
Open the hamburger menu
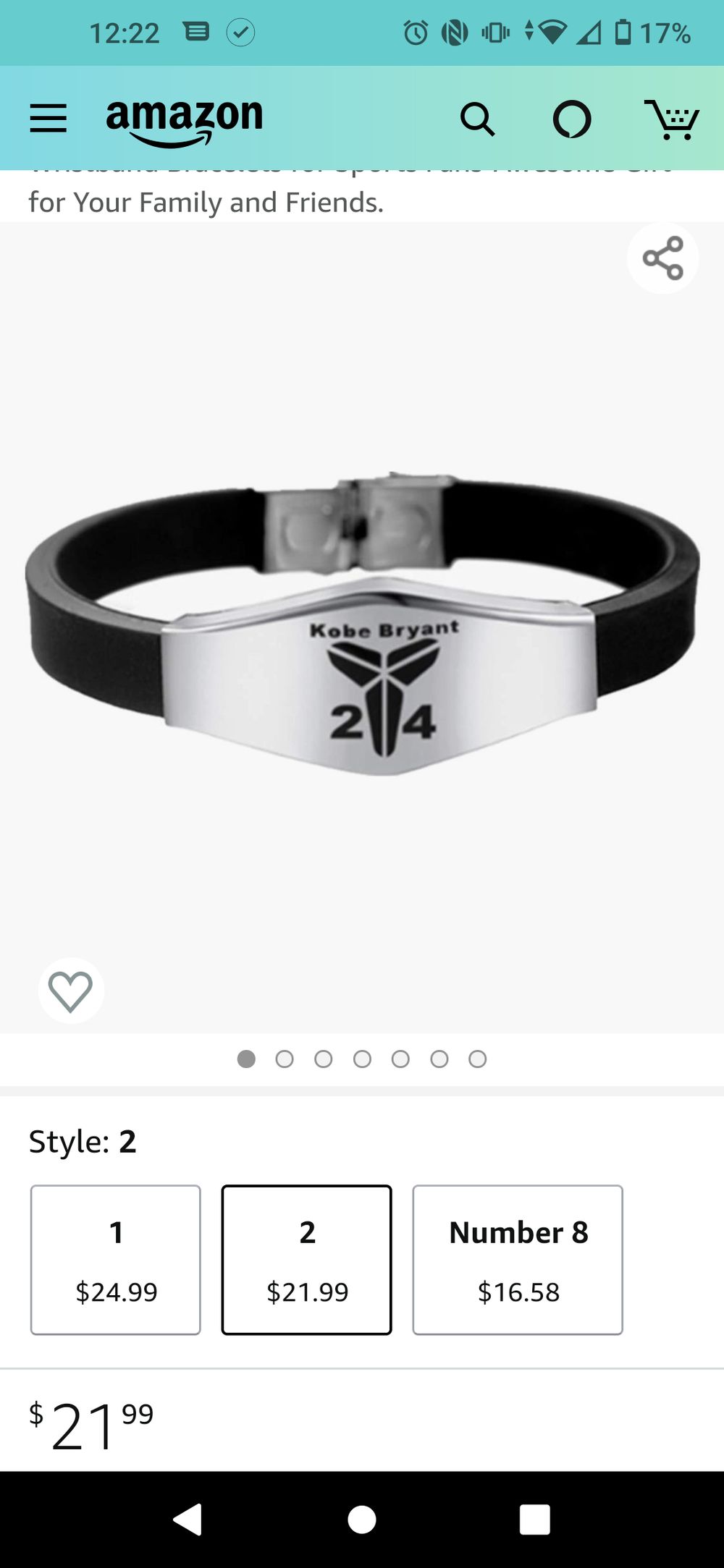click(x=48, y=118)
